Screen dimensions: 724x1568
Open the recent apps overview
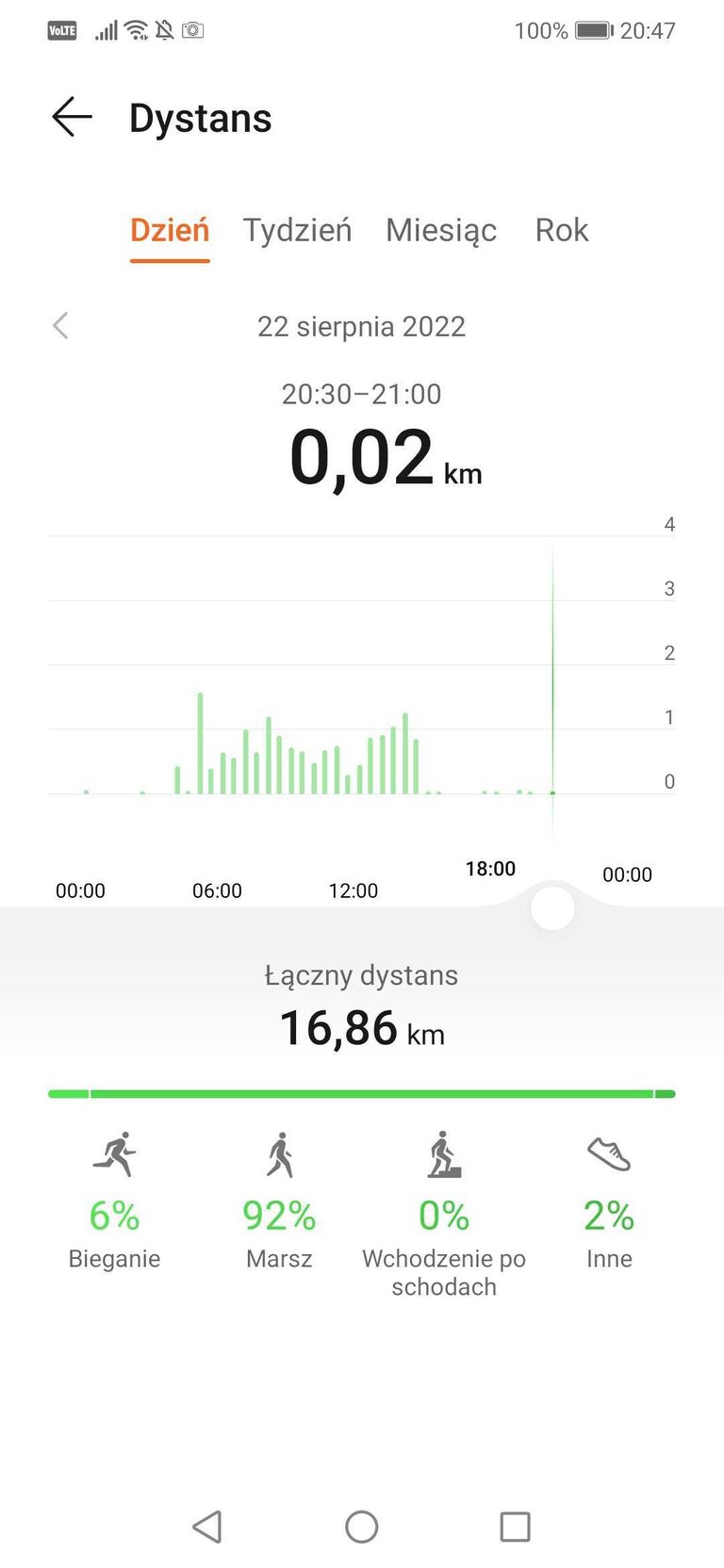(x=515, y=1527)
